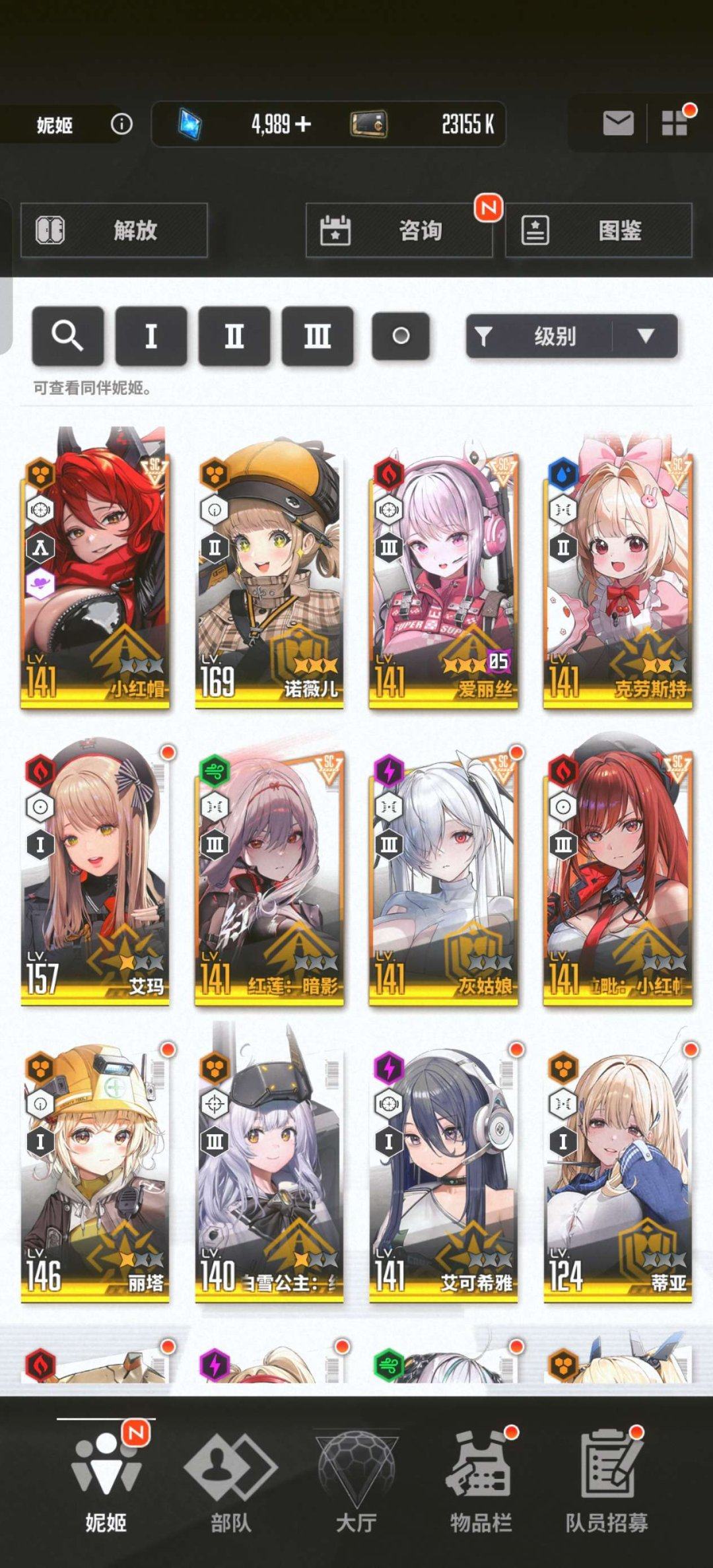The width and height of the screenshot is (713, 1568).
Task: Filter by burst stage I
Action: [151, 336]
